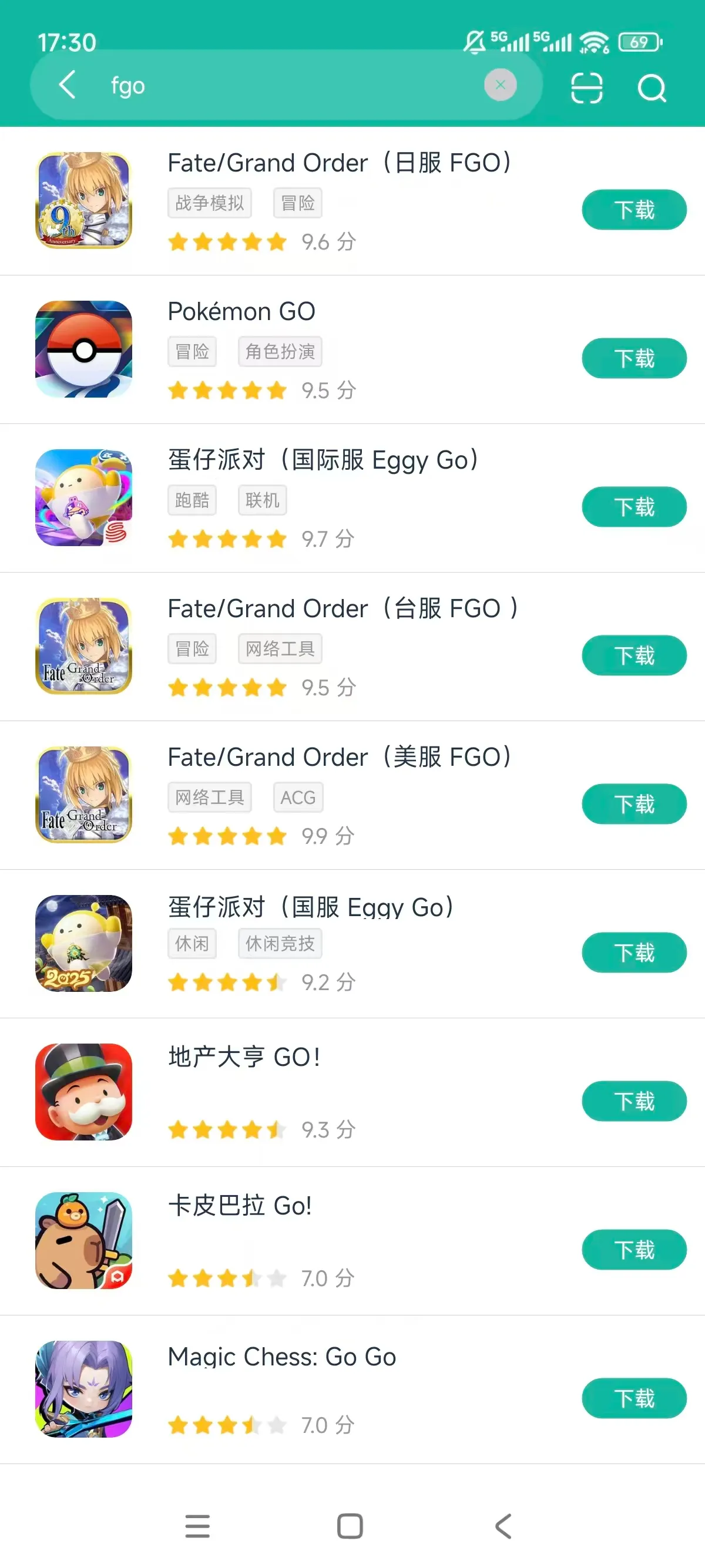Download Fate/Grand Order (美服 FGO)
The height and width of the screenshot is (1568, 705).
(634, 804)
